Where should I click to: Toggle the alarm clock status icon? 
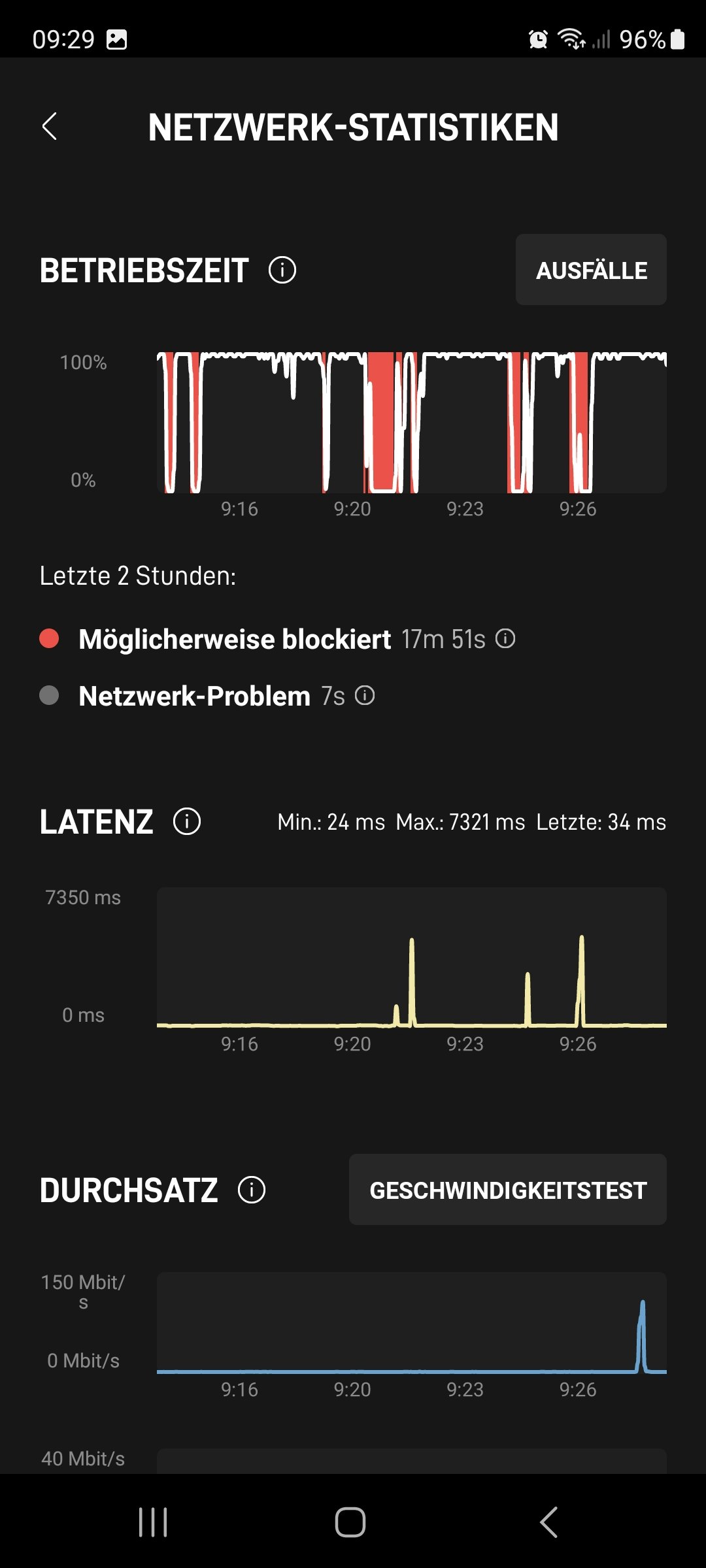537,39
